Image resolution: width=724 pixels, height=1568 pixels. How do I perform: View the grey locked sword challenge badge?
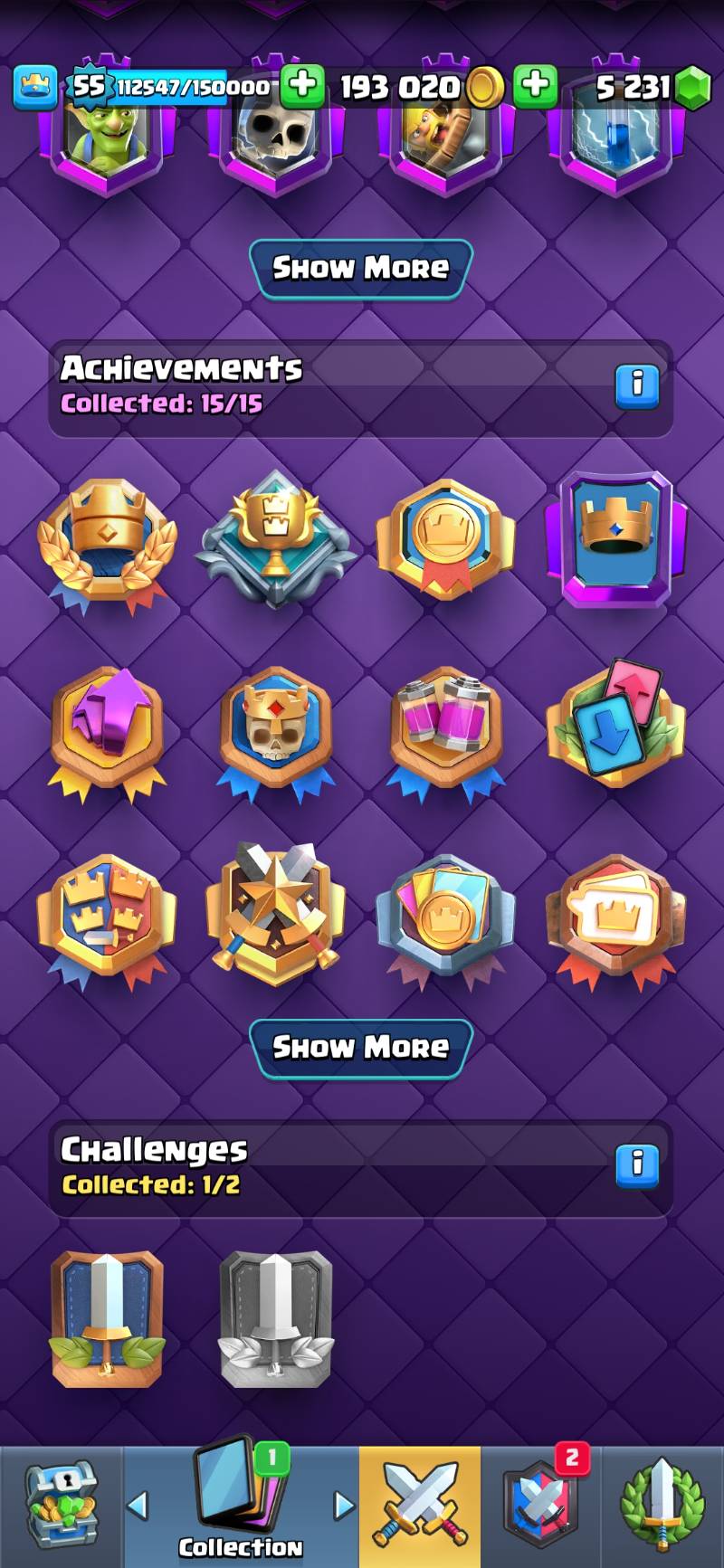point(276,1317)
